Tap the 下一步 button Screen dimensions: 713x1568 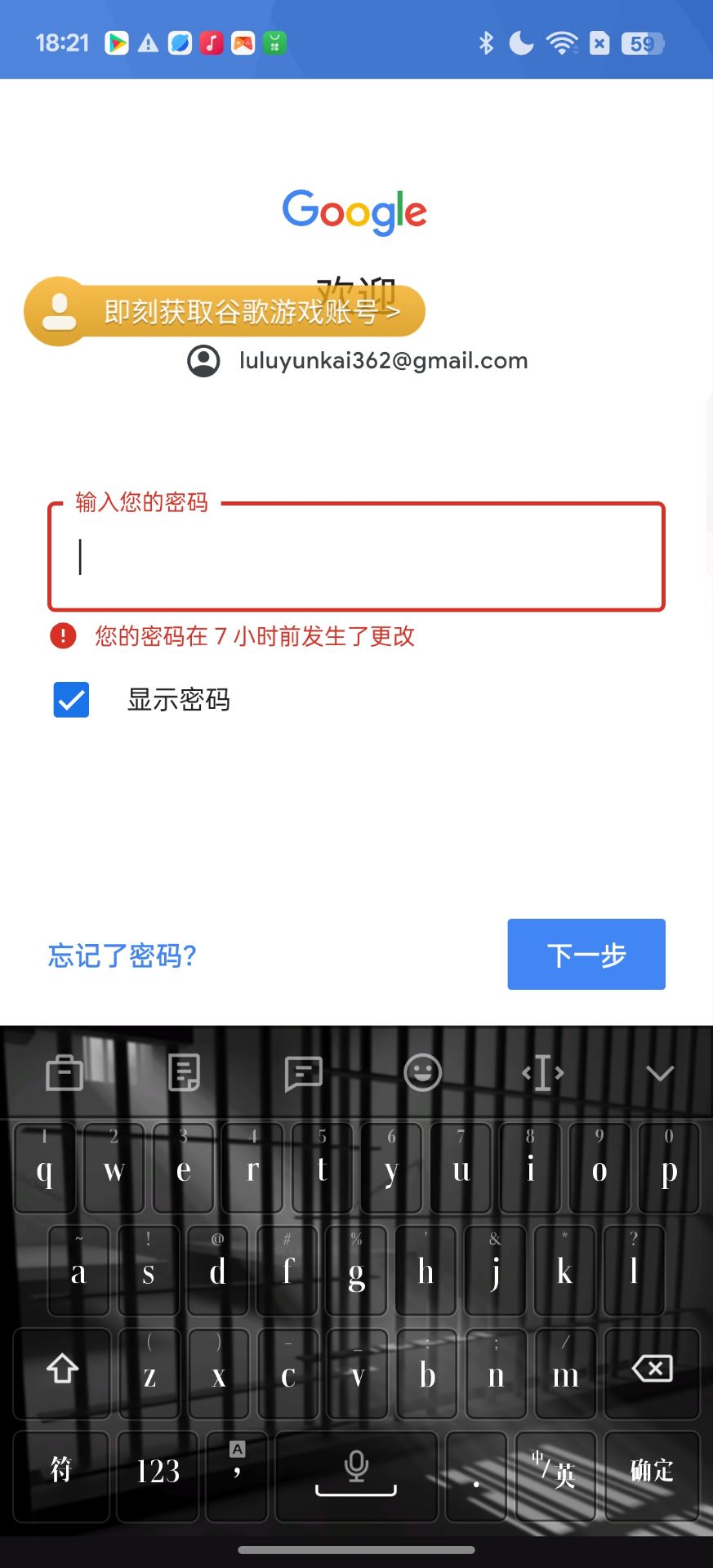[586, 954]
